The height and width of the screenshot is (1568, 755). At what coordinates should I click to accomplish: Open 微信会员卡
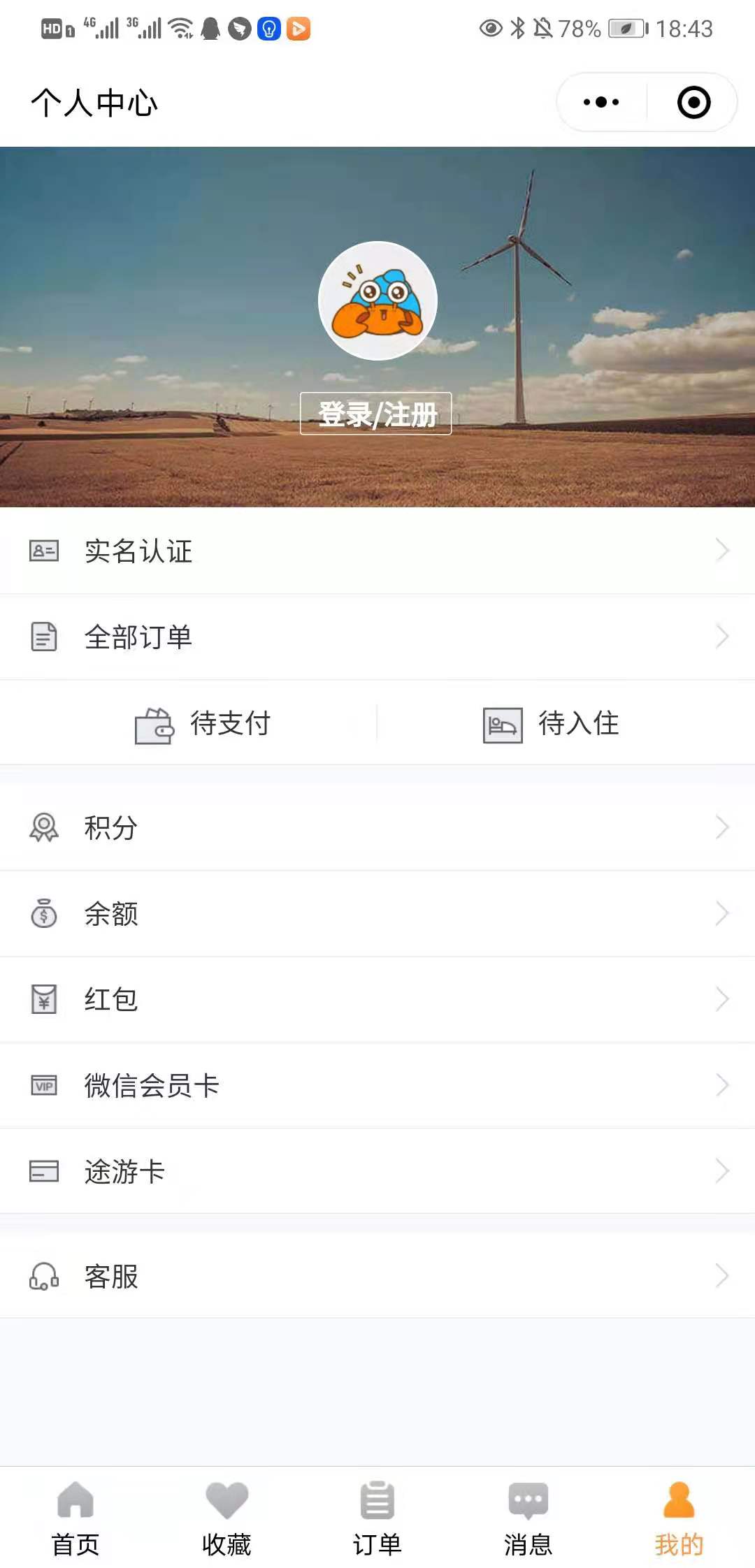pyautogui.click(x=377, y=1085)
